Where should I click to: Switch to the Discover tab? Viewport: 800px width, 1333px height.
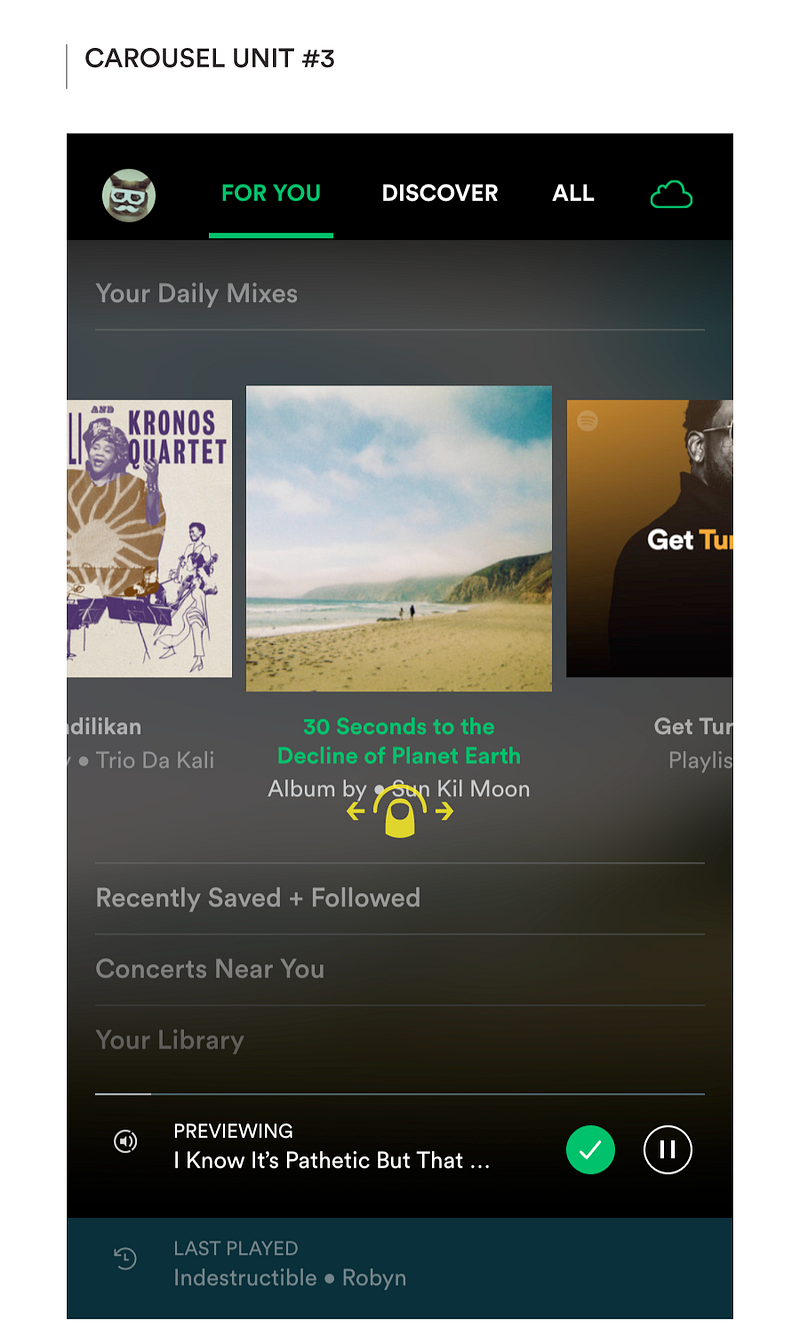(440, 193)
